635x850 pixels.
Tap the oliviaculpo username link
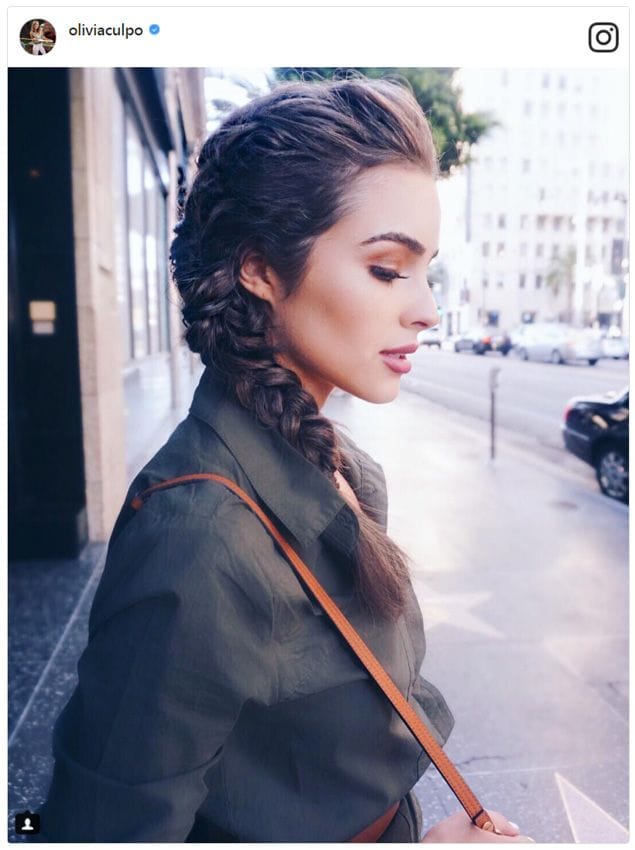coord(106,30)
